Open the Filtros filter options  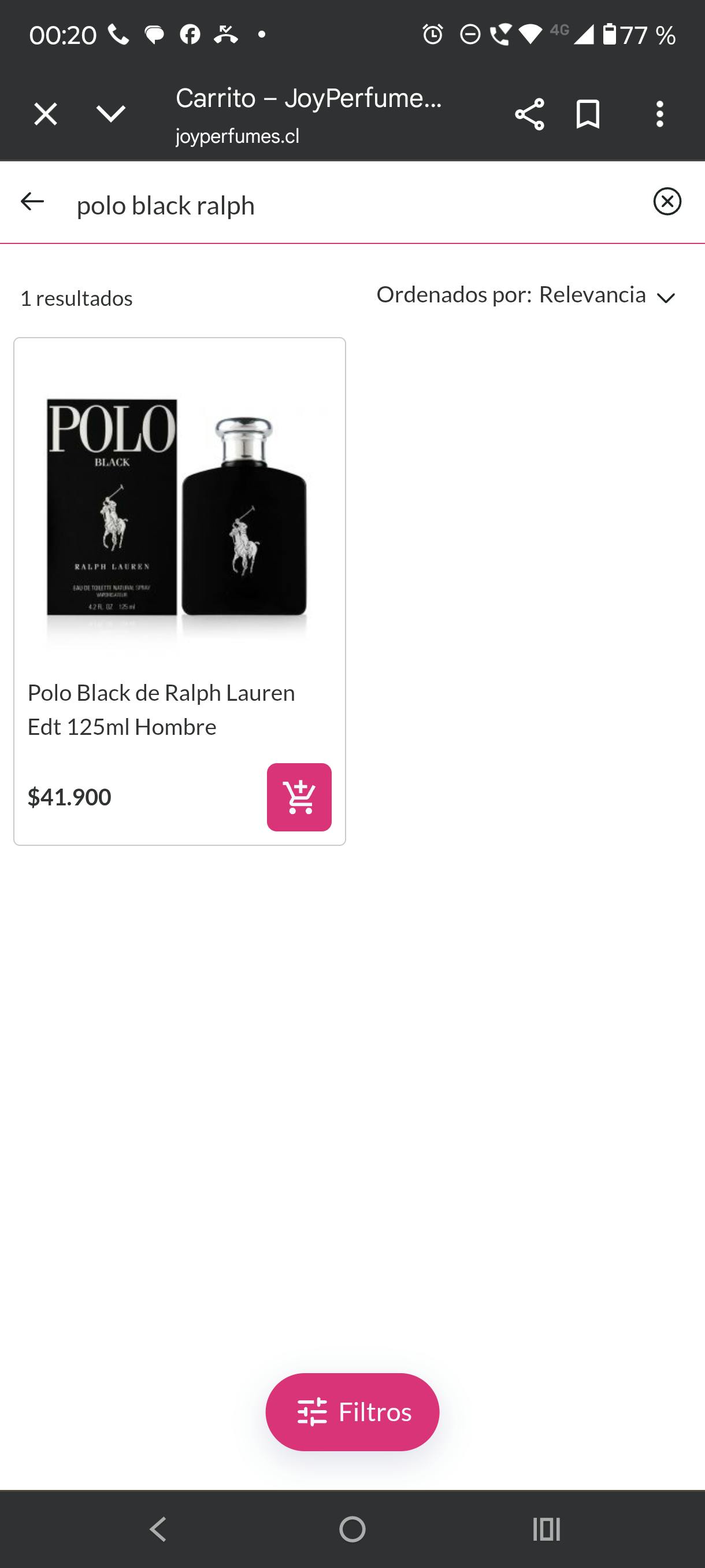click(x=352, y=1411)
